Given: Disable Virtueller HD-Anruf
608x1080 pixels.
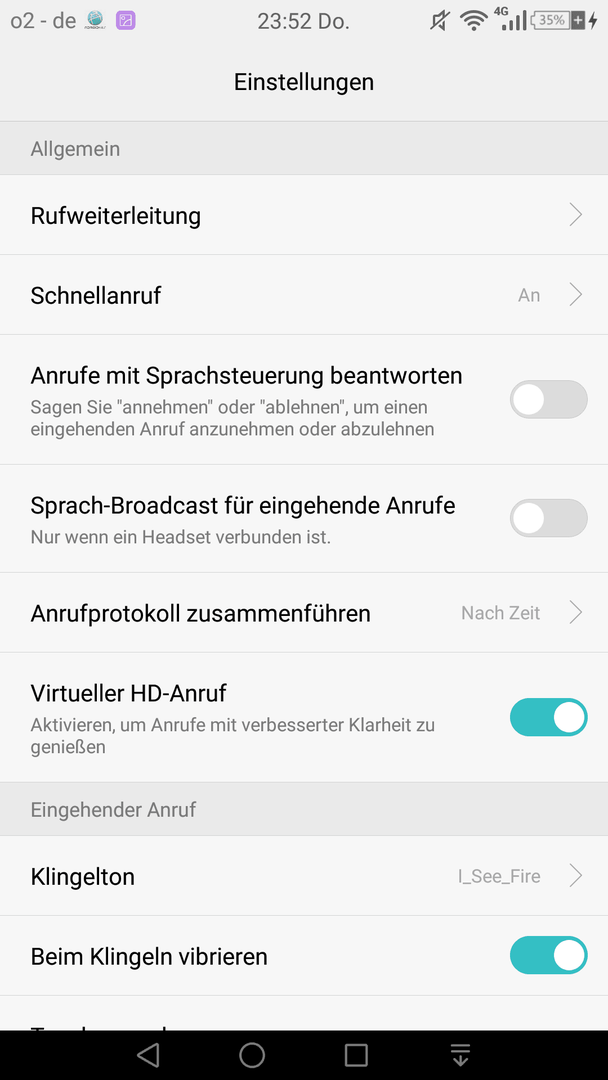Looking at the screenshot, I should (548, 717).
